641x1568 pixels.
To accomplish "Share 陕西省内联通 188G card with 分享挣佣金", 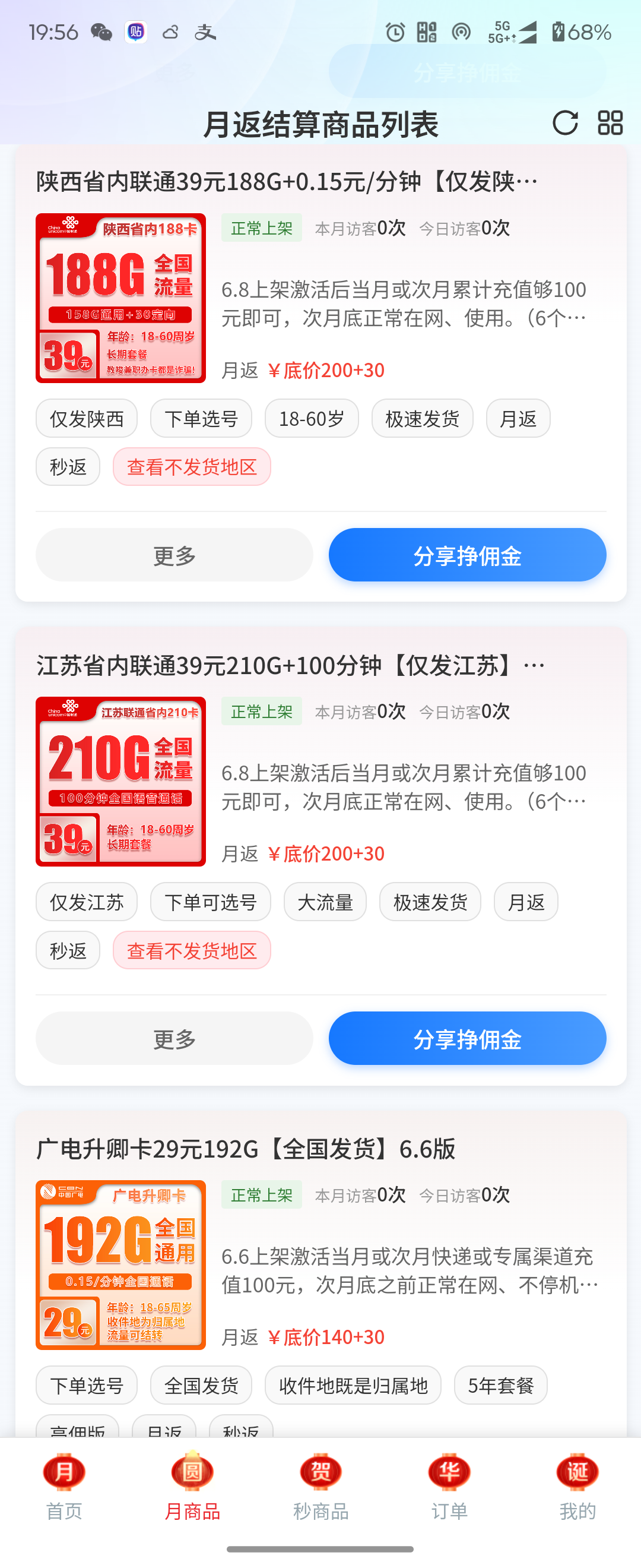I will (x=467, y=555).
